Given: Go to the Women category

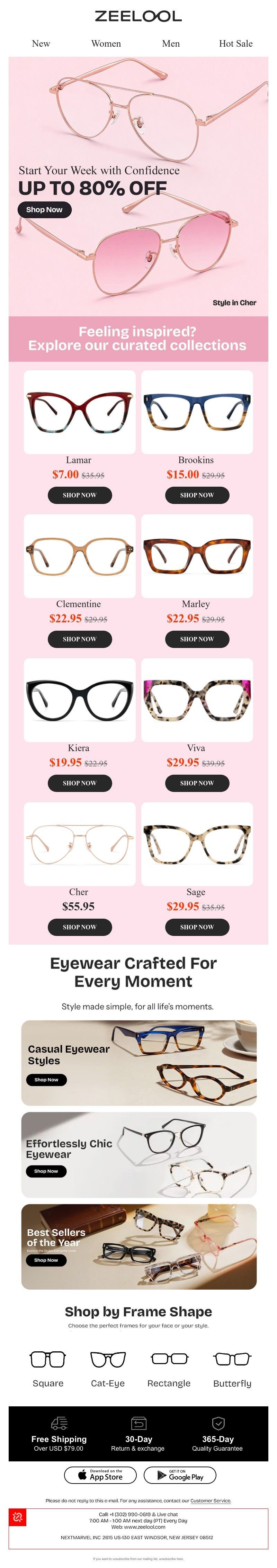Looking at the screenshot, I should pyautogui.click(x=106, y=43).
